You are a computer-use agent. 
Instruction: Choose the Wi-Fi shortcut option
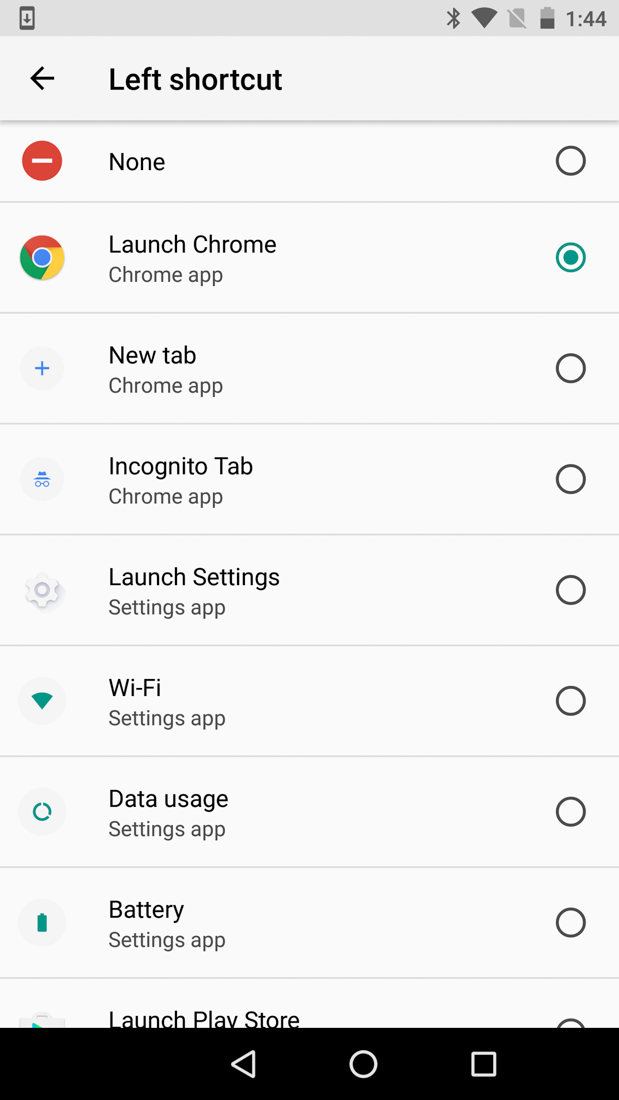coord(570,701)
